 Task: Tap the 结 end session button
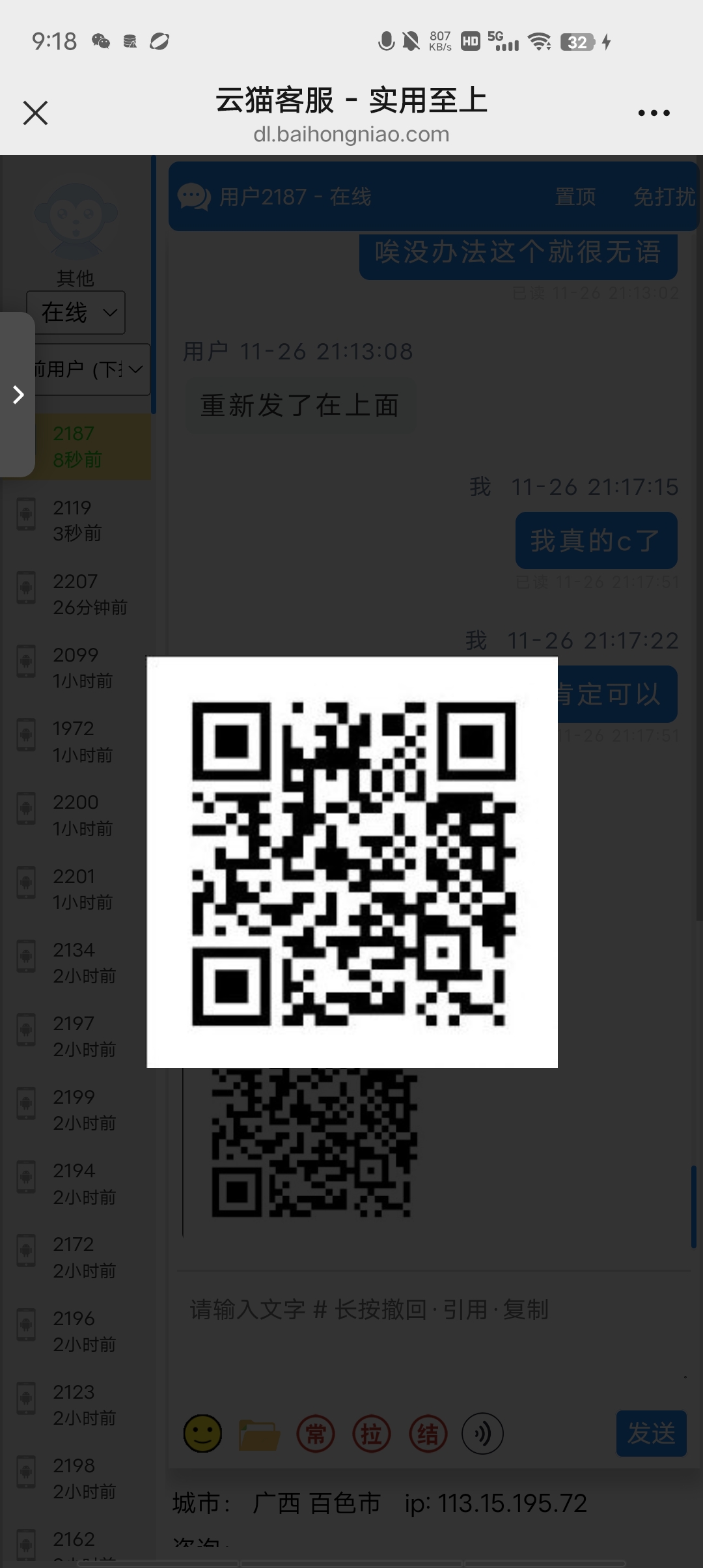pyautogui.click(x=428, y=1433)
